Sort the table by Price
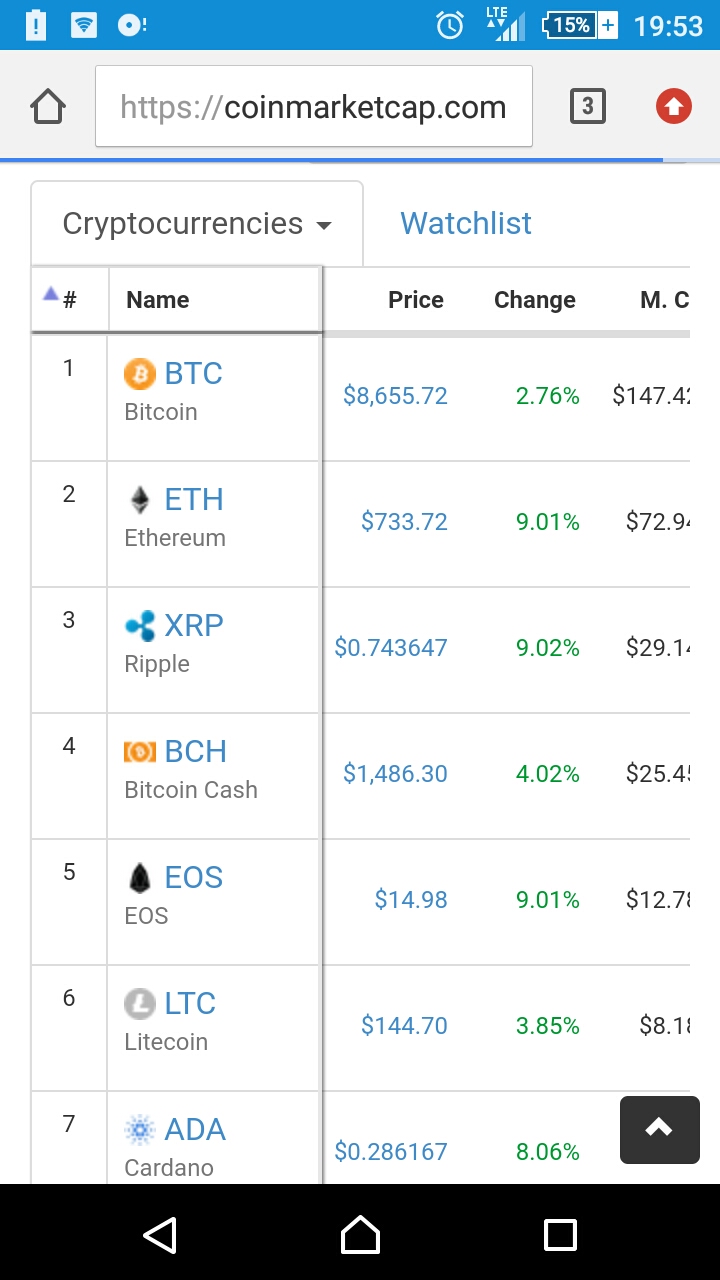Image resolution: width=720 pixels, height=1280 pixels. [x=415, y=300]
